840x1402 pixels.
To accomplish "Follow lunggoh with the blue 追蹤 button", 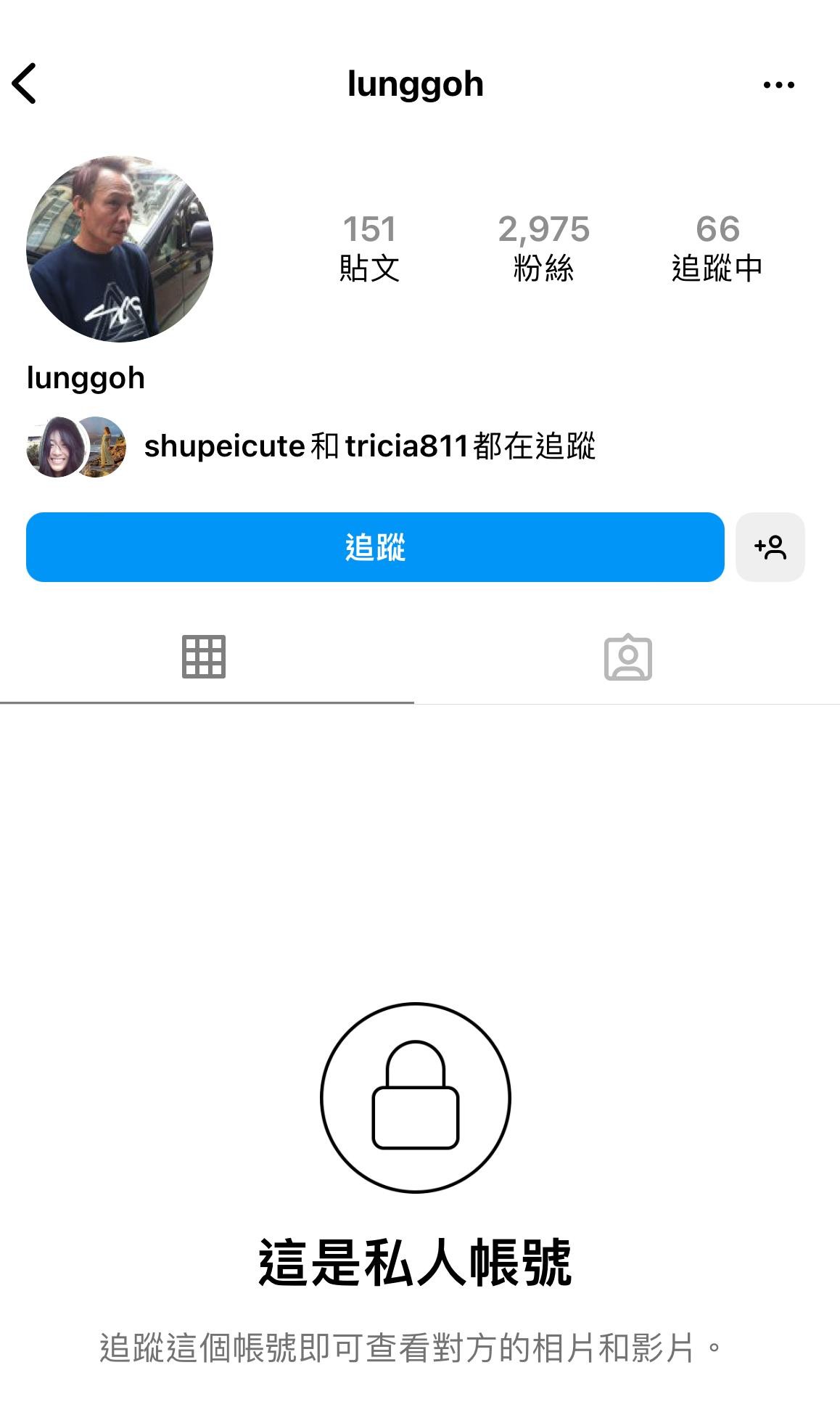I will click(x=375, y=547).
